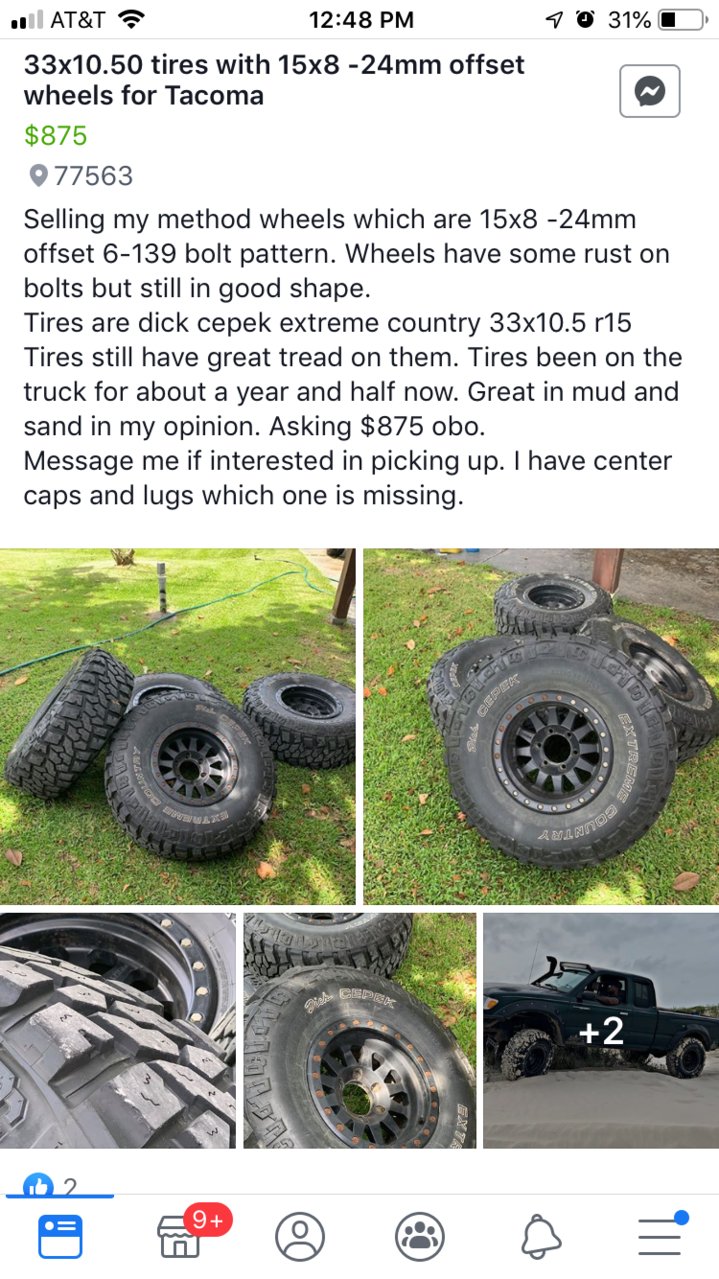Open the first photo of tires on grass
The height and width of the screenshot is (1279, 719).
pos(178,726)
